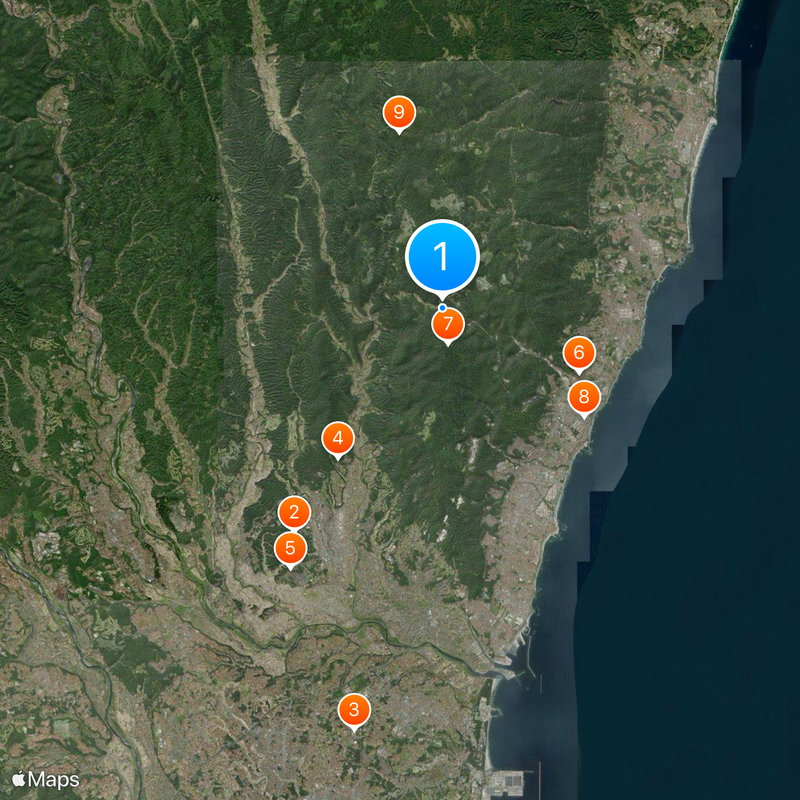
Task: Open the Apple Maps attribution link
Action: click(45, 778)
